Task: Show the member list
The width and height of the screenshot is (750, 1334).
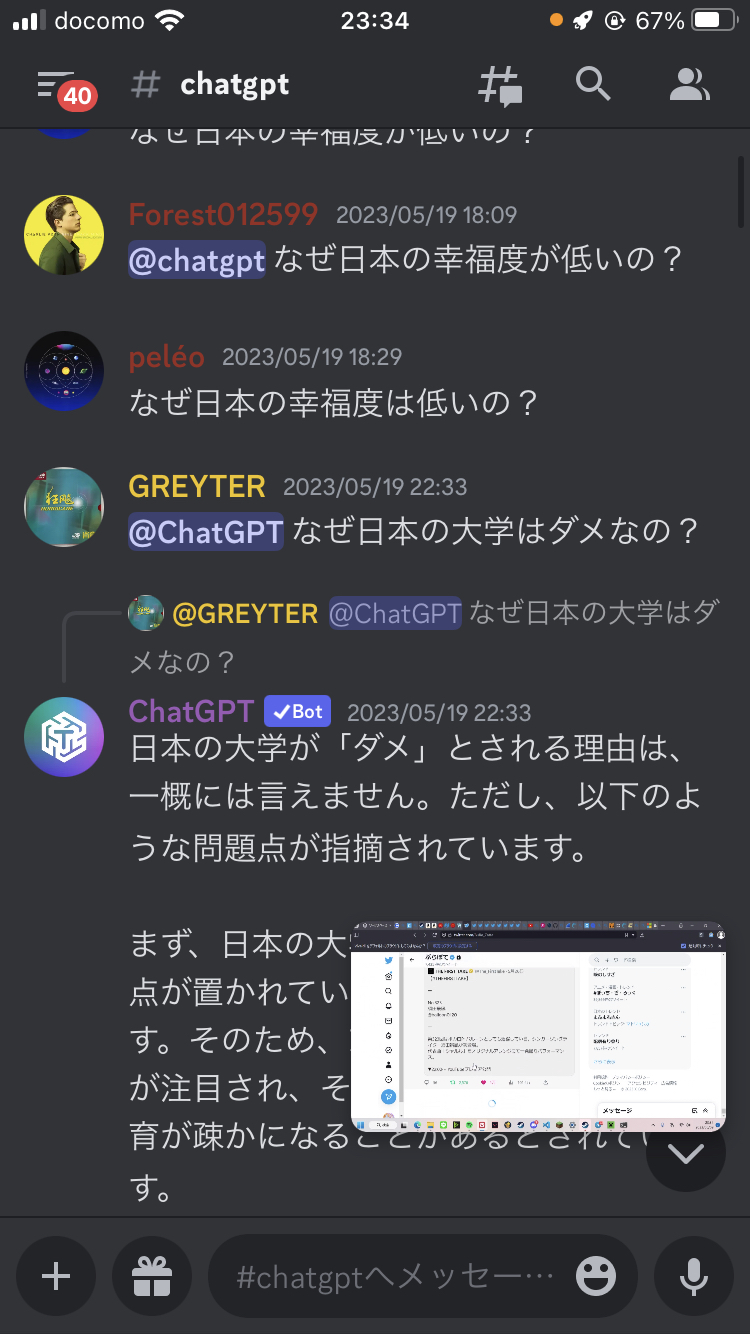Action: 689,85
